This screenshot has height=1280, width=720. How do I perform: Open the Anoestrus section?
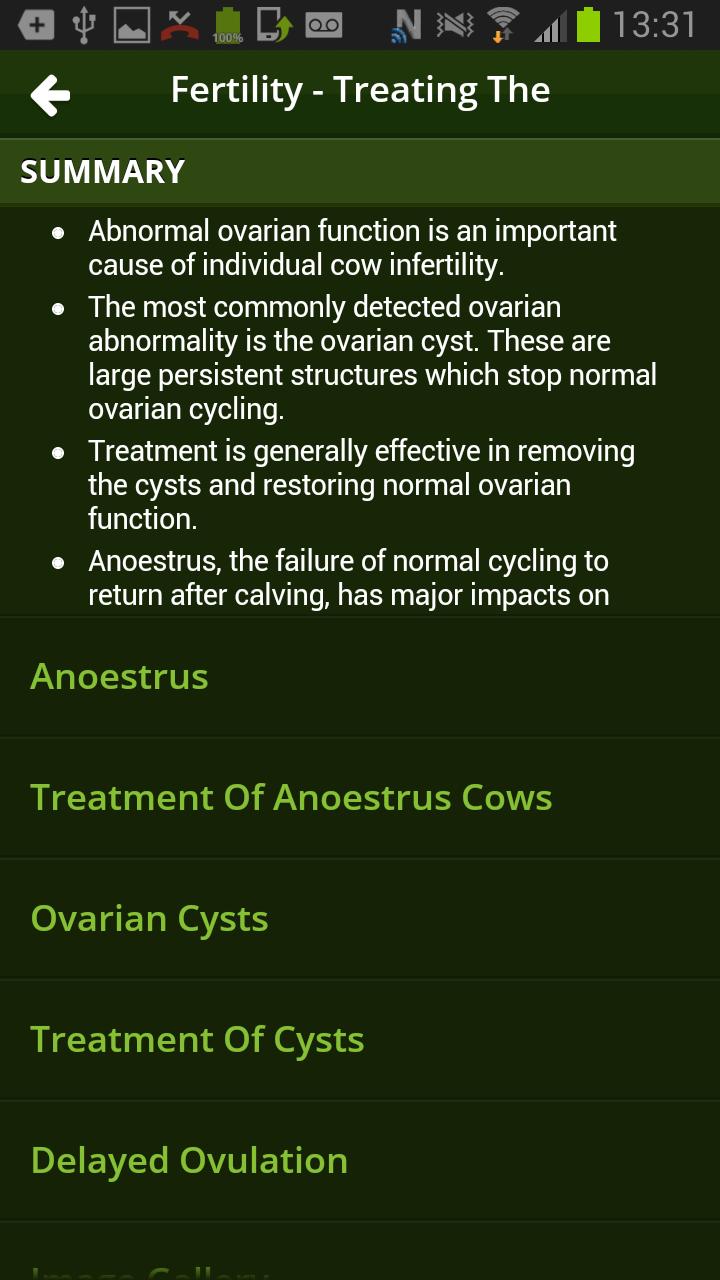(x=120, y=677)
